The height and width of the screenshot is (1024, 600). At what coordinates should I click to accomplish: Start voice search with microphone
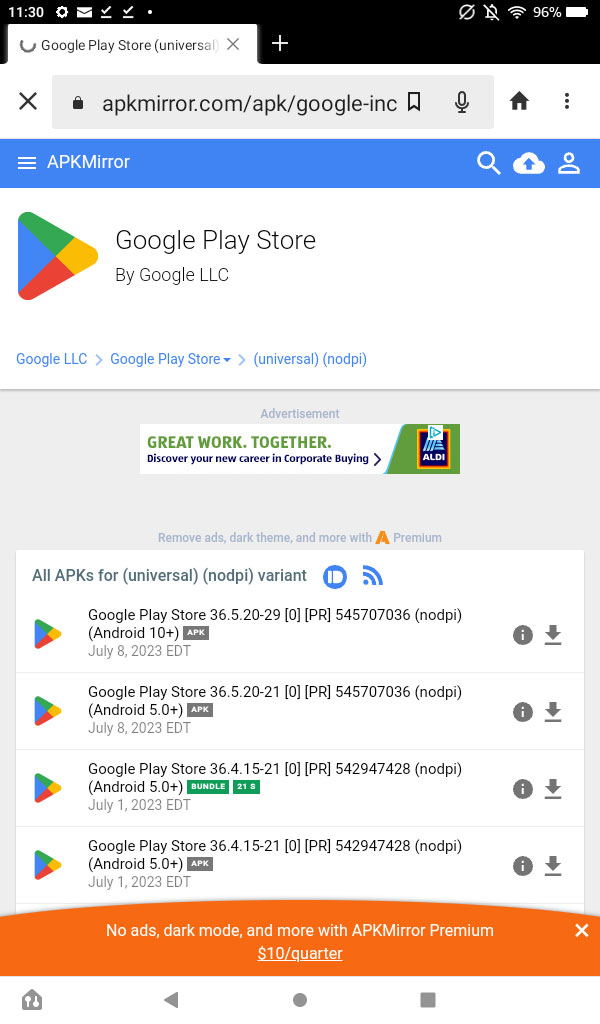[462, 102]
